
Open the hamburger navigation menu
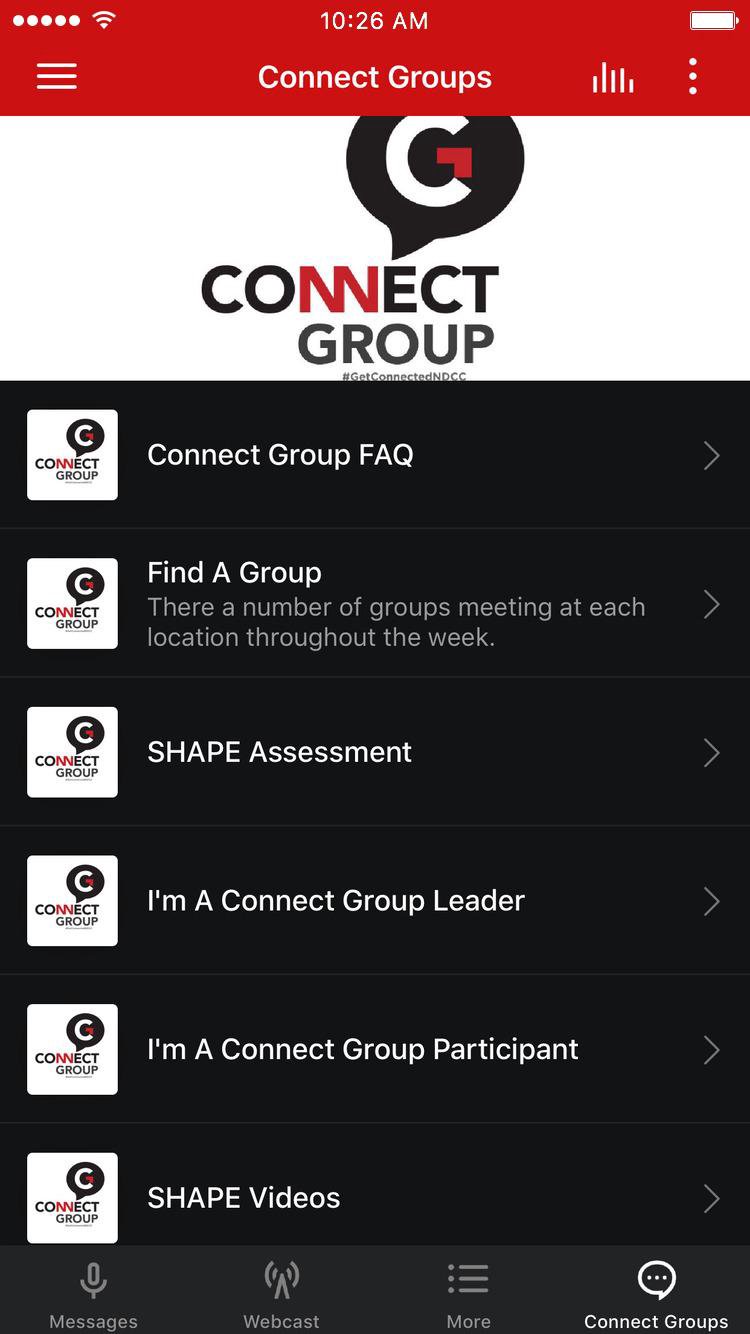(57, 77)
